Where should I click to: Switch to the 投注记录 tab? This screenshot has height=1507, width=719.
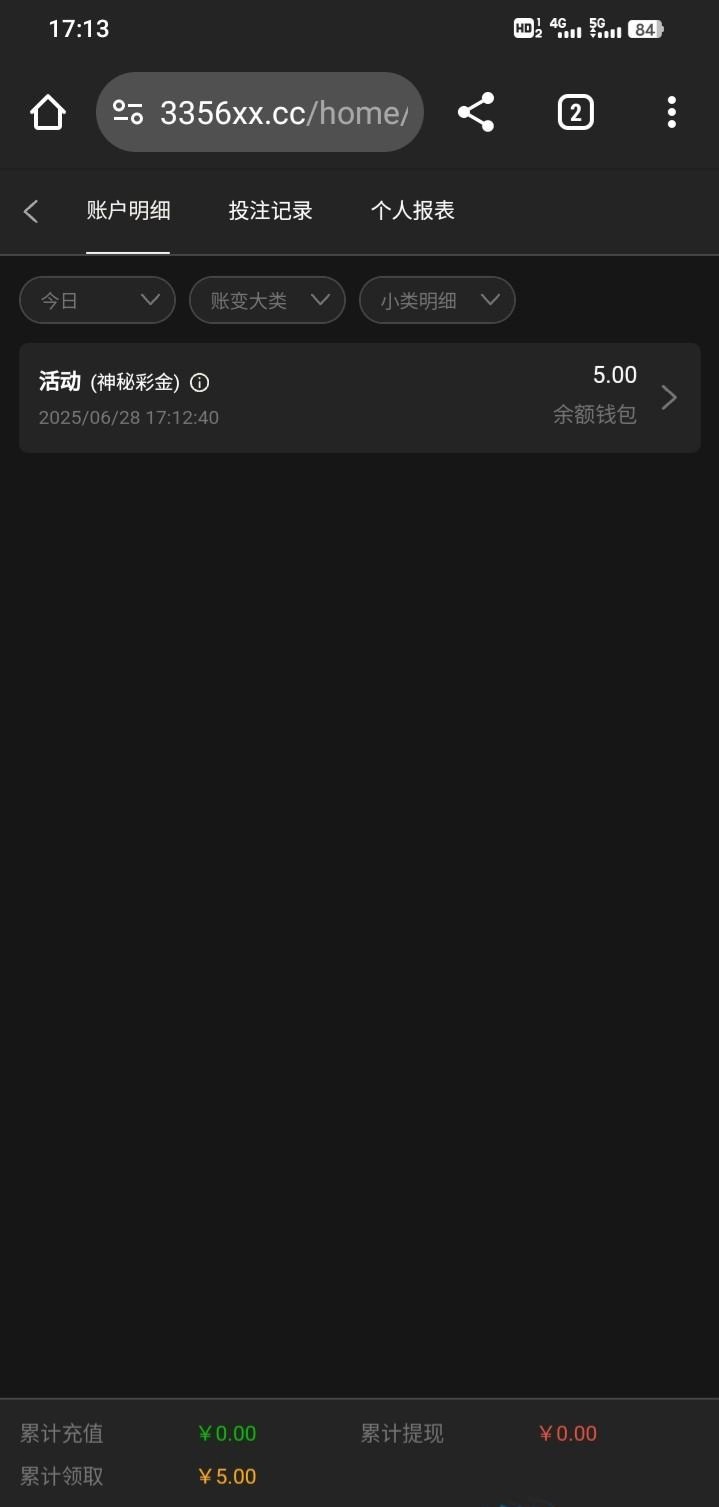coord(270,211)
